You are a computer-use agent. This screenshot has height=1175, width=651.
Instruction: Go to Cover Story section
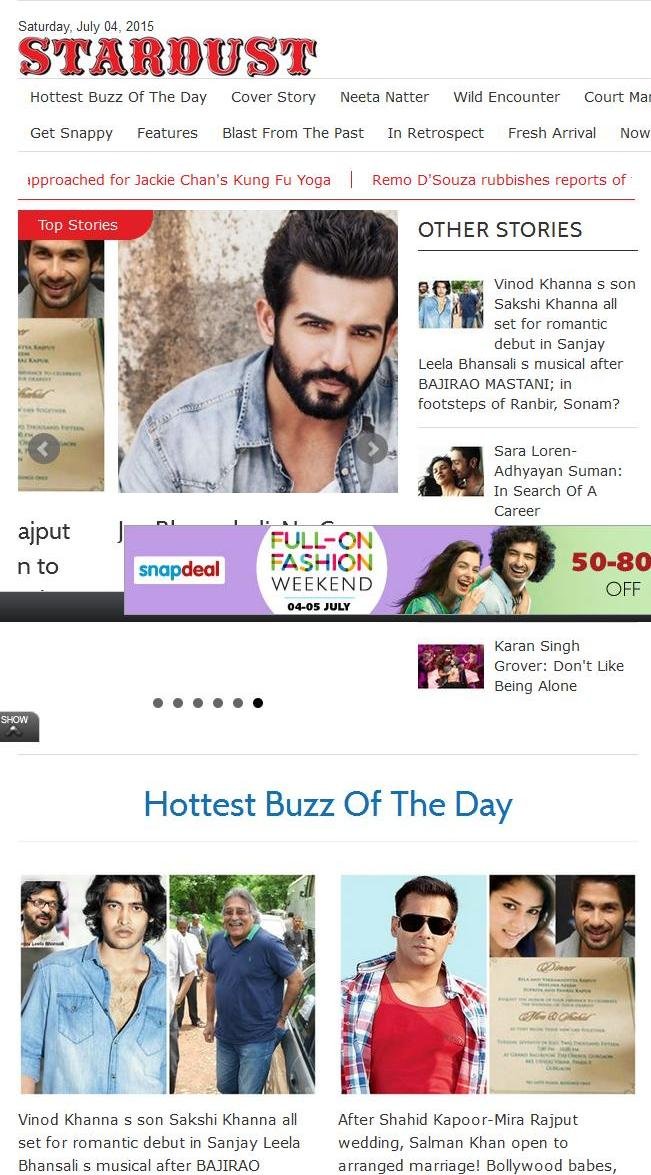coord(273,97)
